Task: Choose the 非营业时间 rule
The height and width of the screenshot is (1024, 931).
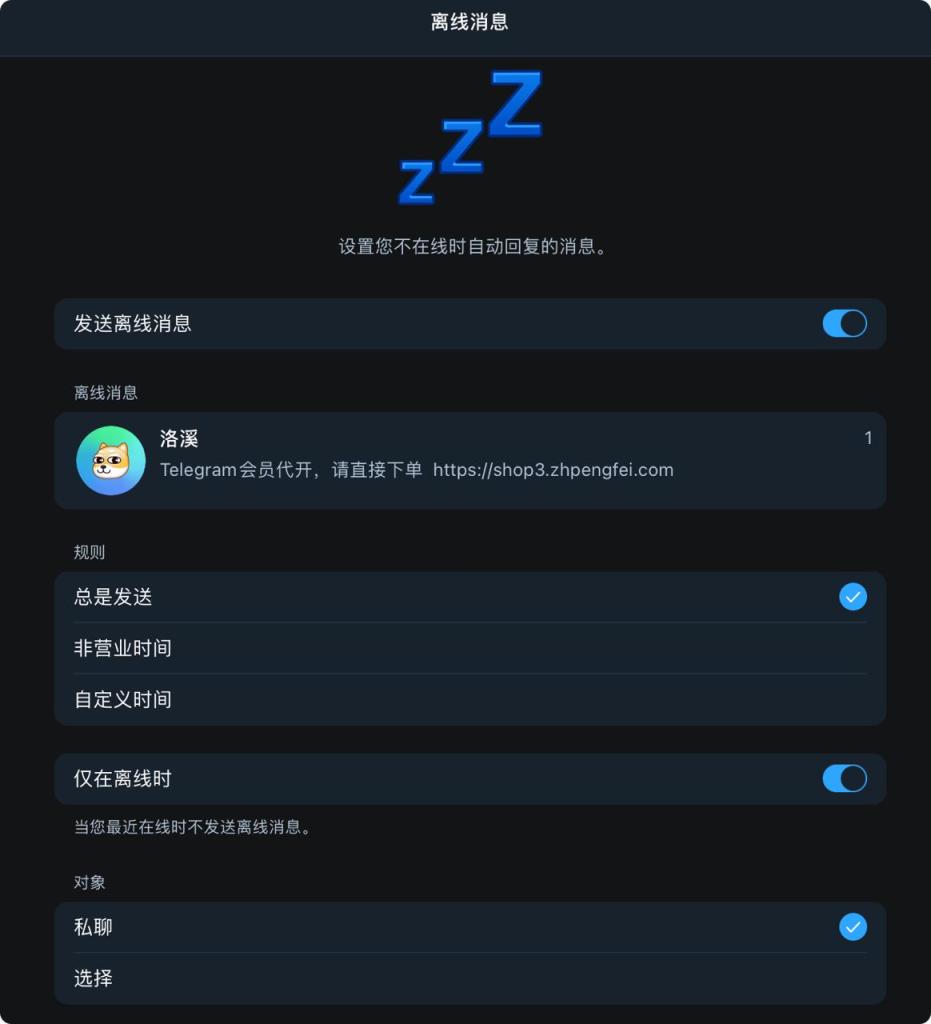Action: [470, 648]
